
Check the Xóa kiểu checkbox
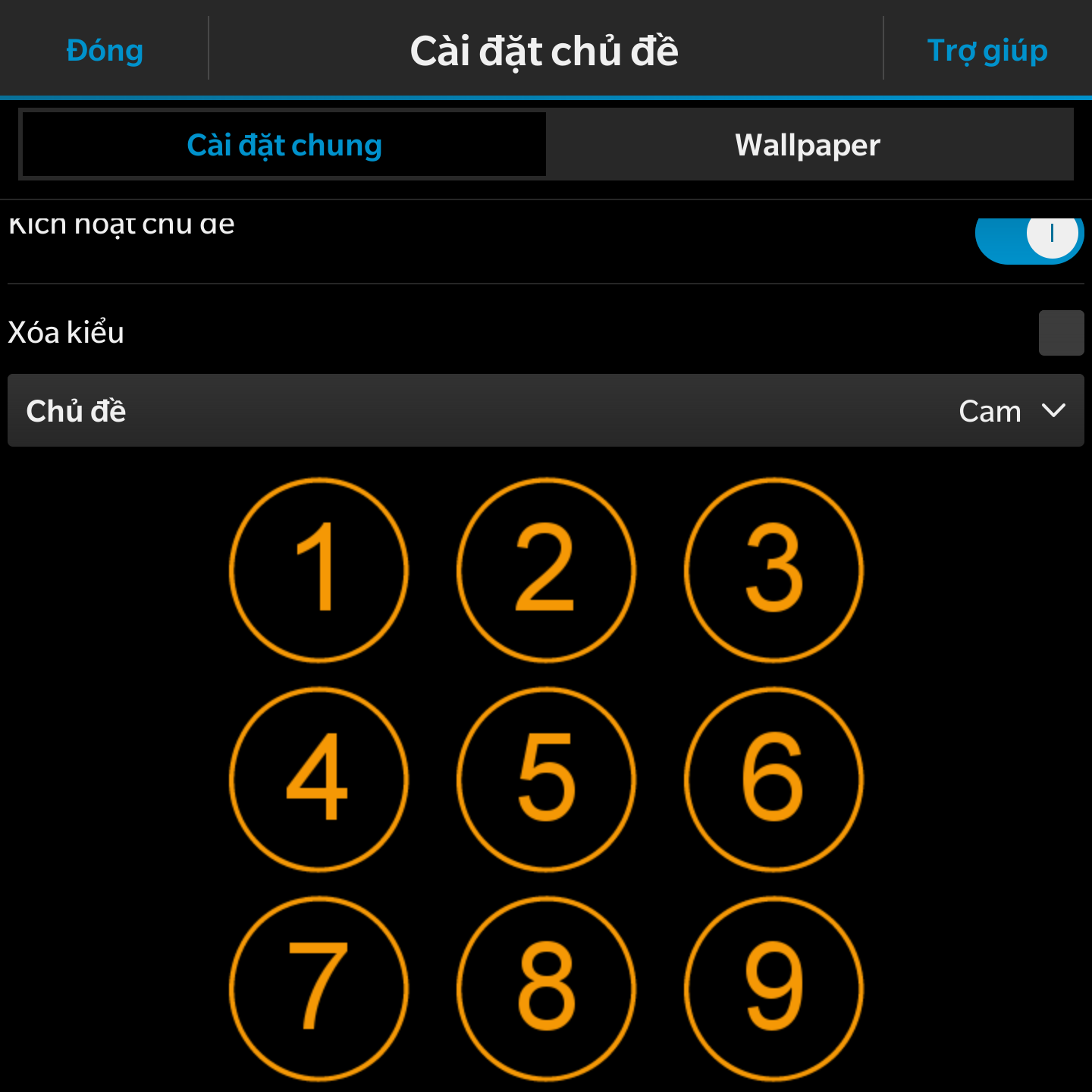click(x=1061, y=333)
